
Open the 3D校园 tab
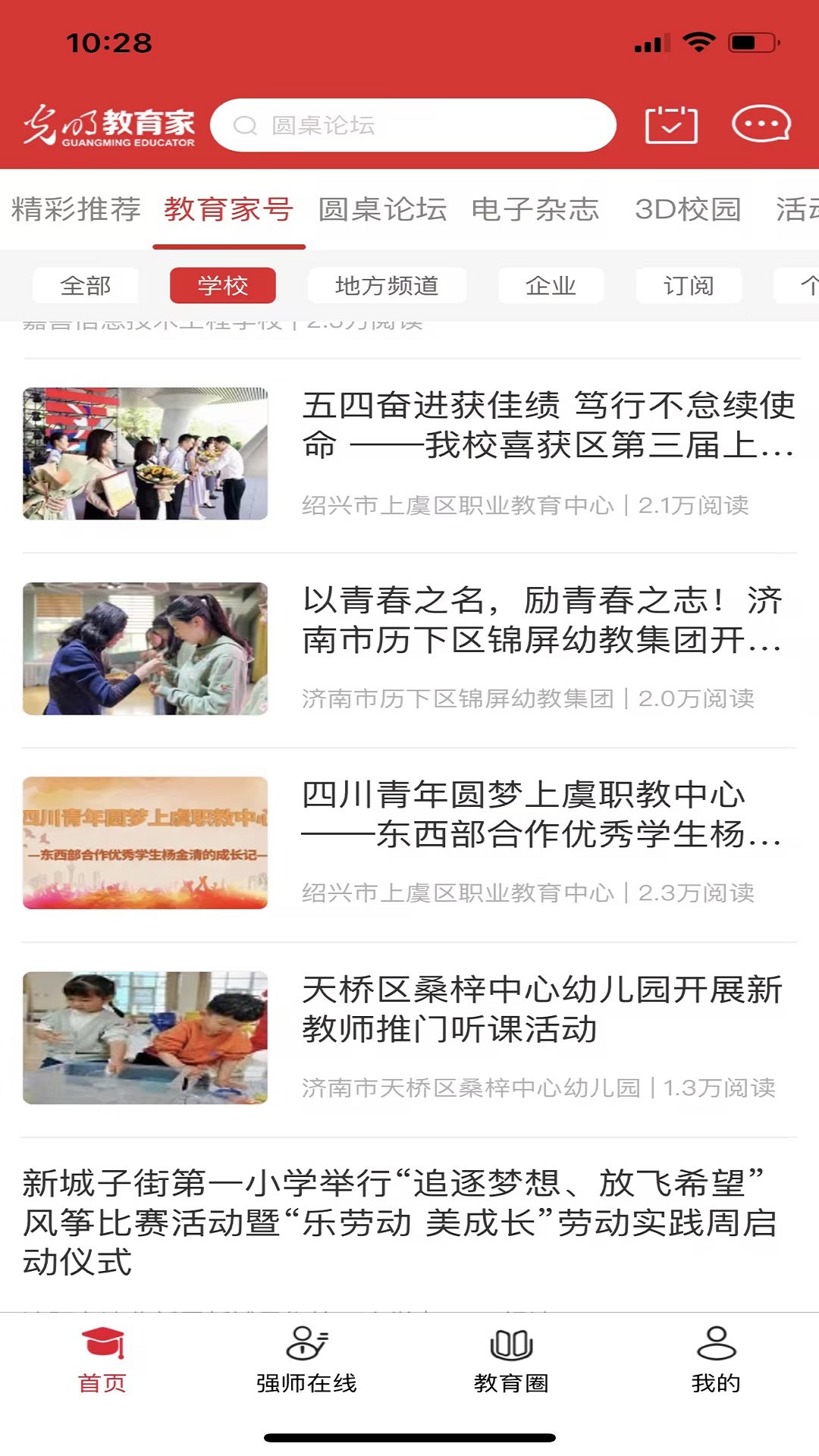coord(688,209)
